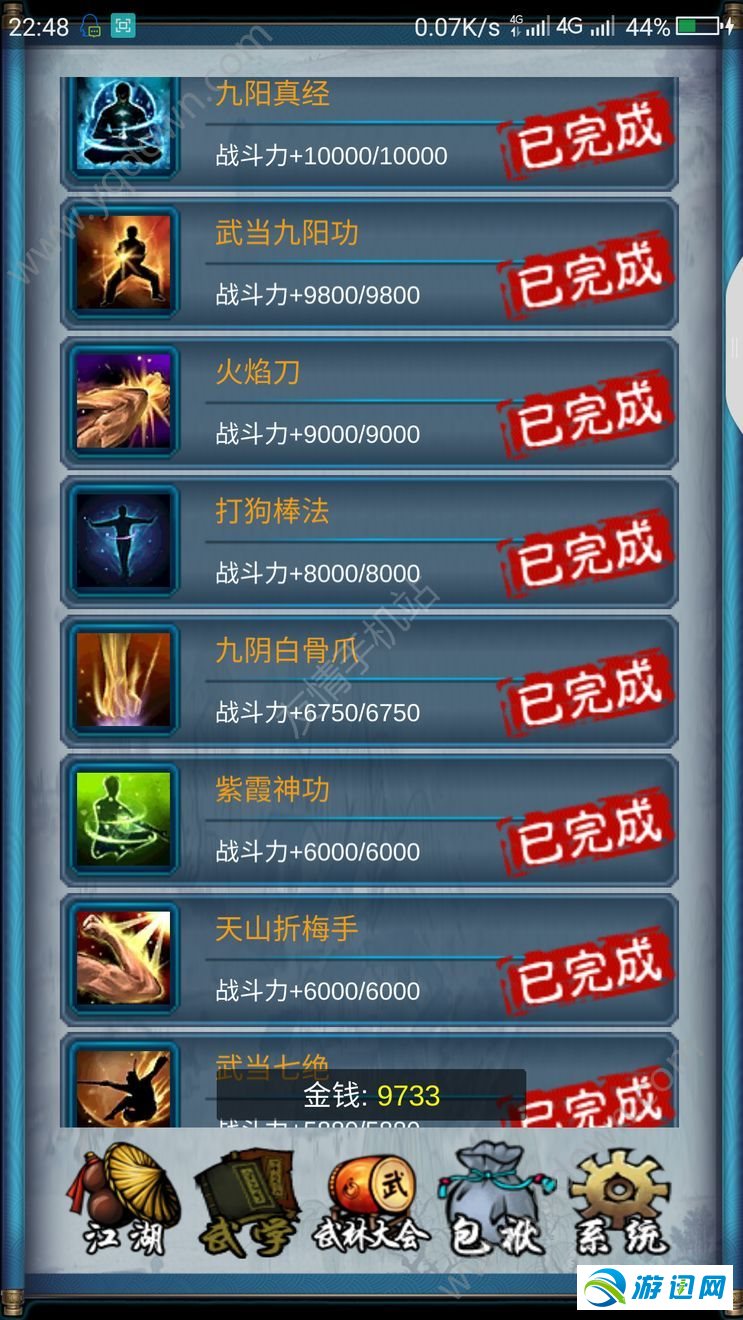Select the 九阳真经 meditation skill icon
743x1320 pixels.
122,125
